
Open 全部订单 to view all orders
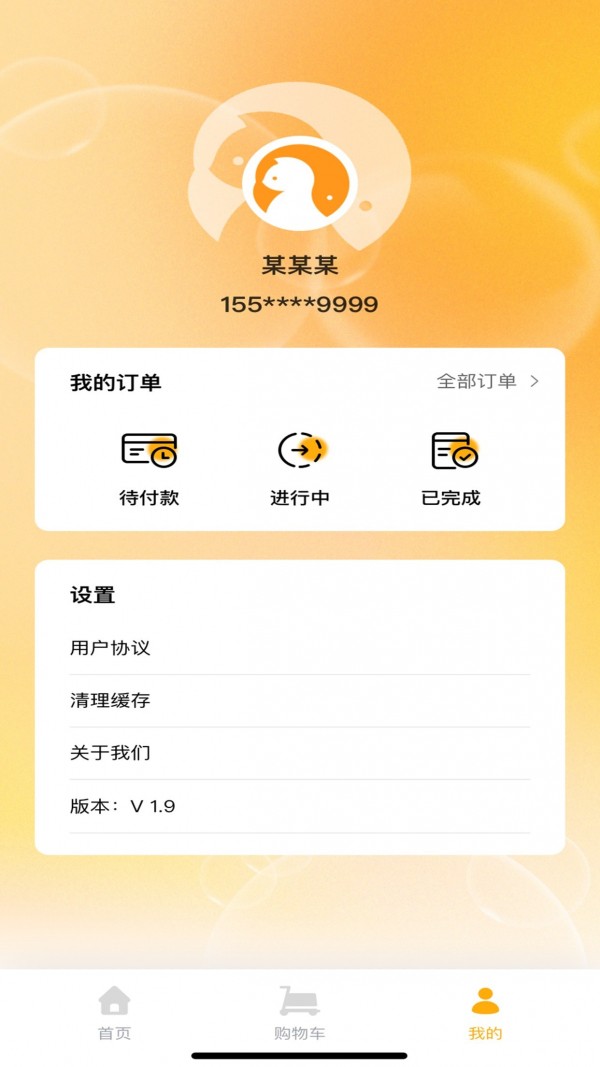click(x=487, y=381)
